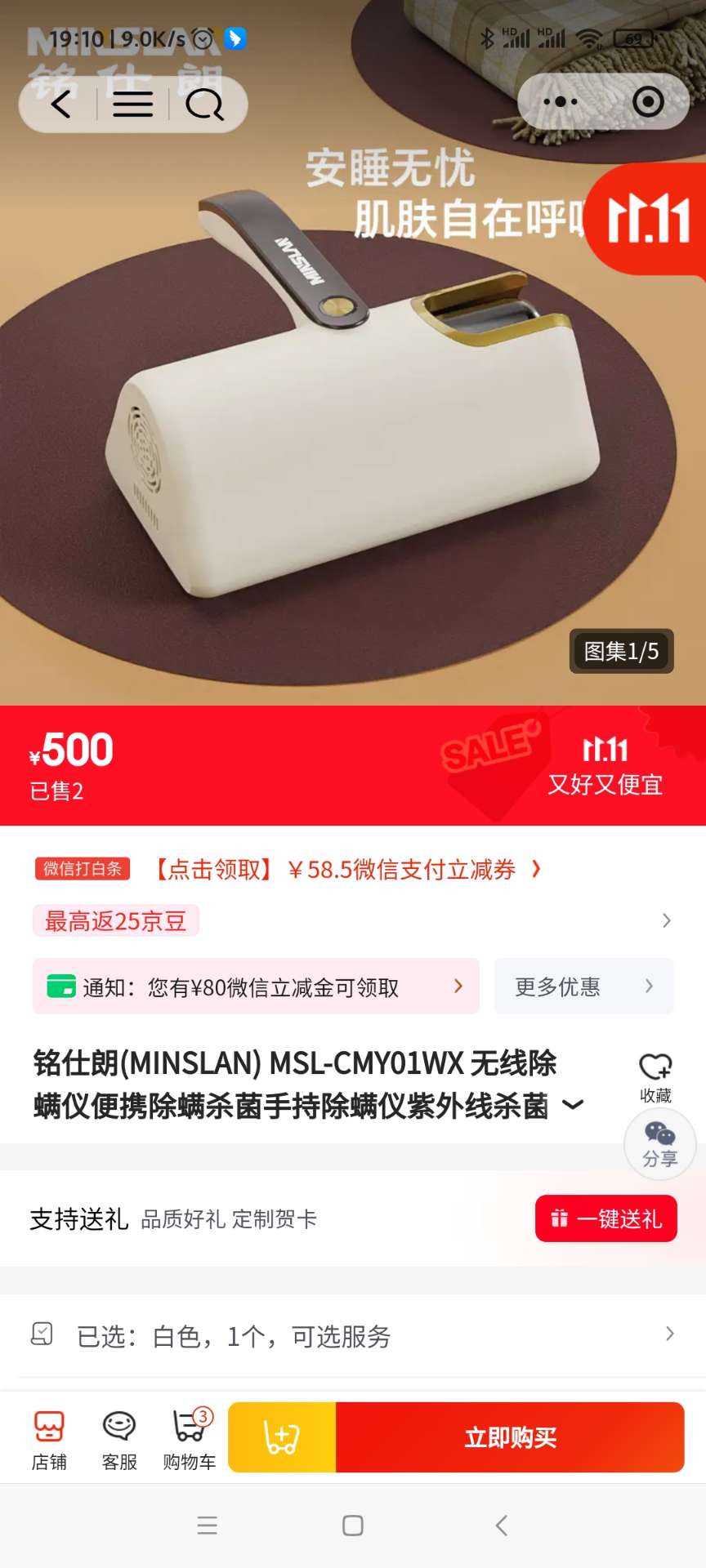This screenshot has height=1568, width=706.
Task: Open the ¥80 微信立减金 notification
Action: click(256, 987)
